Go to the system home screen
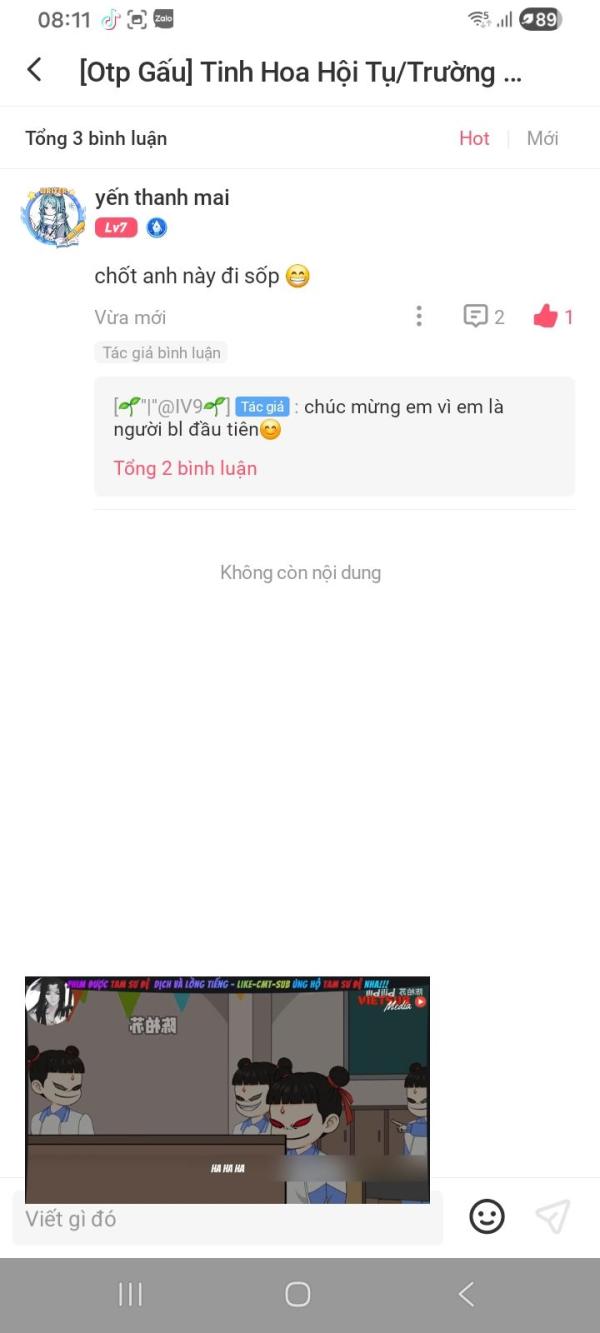 298,1294
